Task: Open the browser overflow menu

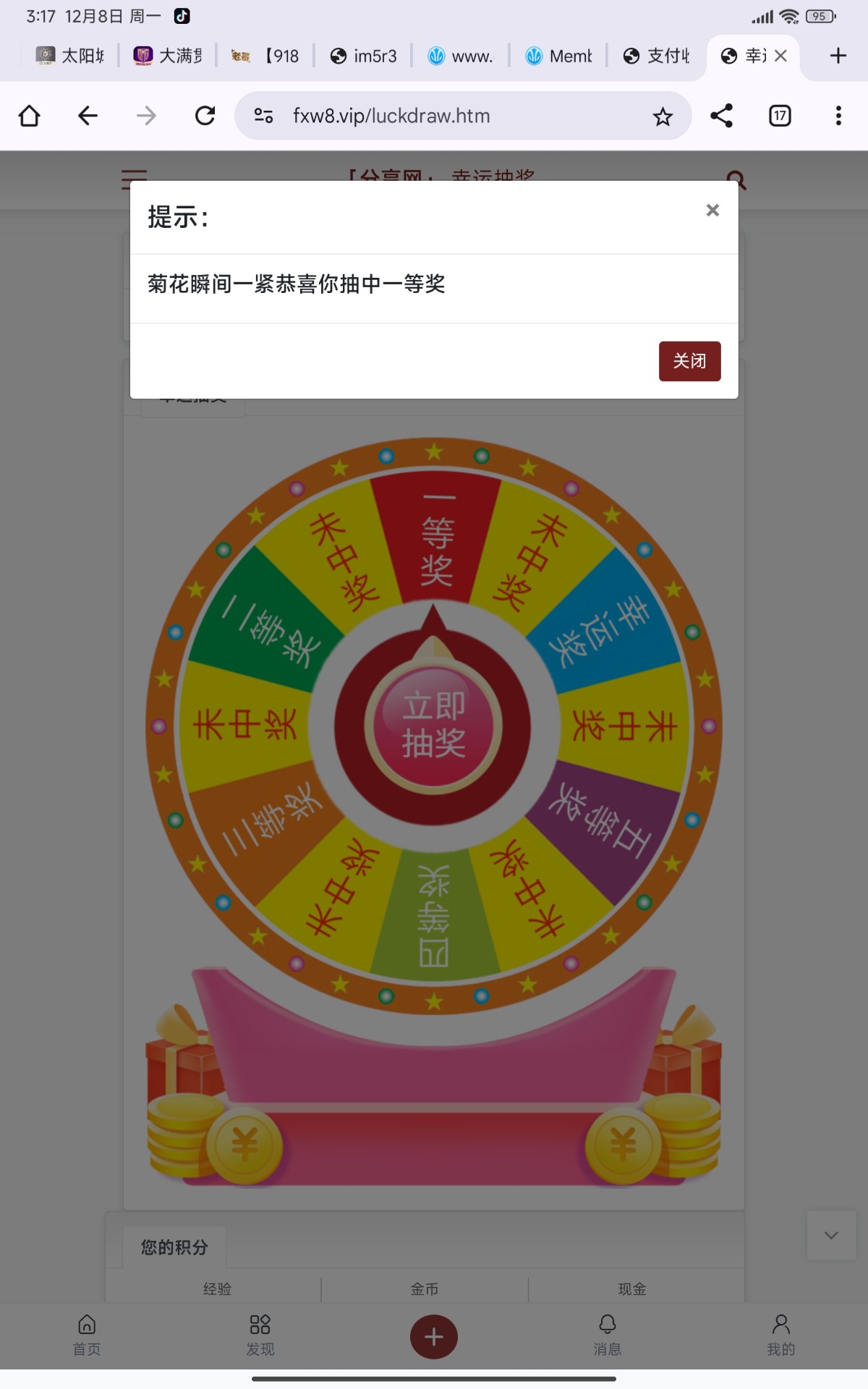Action: click(x=838, y=116)
